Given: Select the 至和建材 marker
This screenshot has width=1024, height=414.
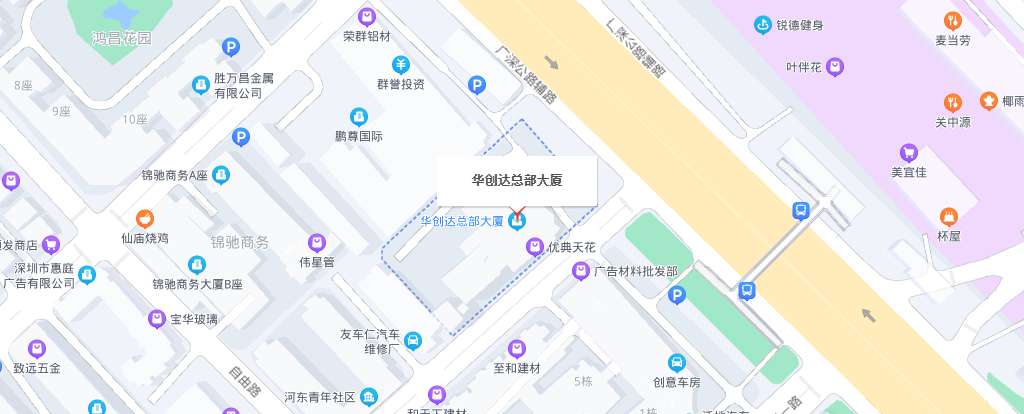Looking at the screenshot, I should tap(516, 348).
